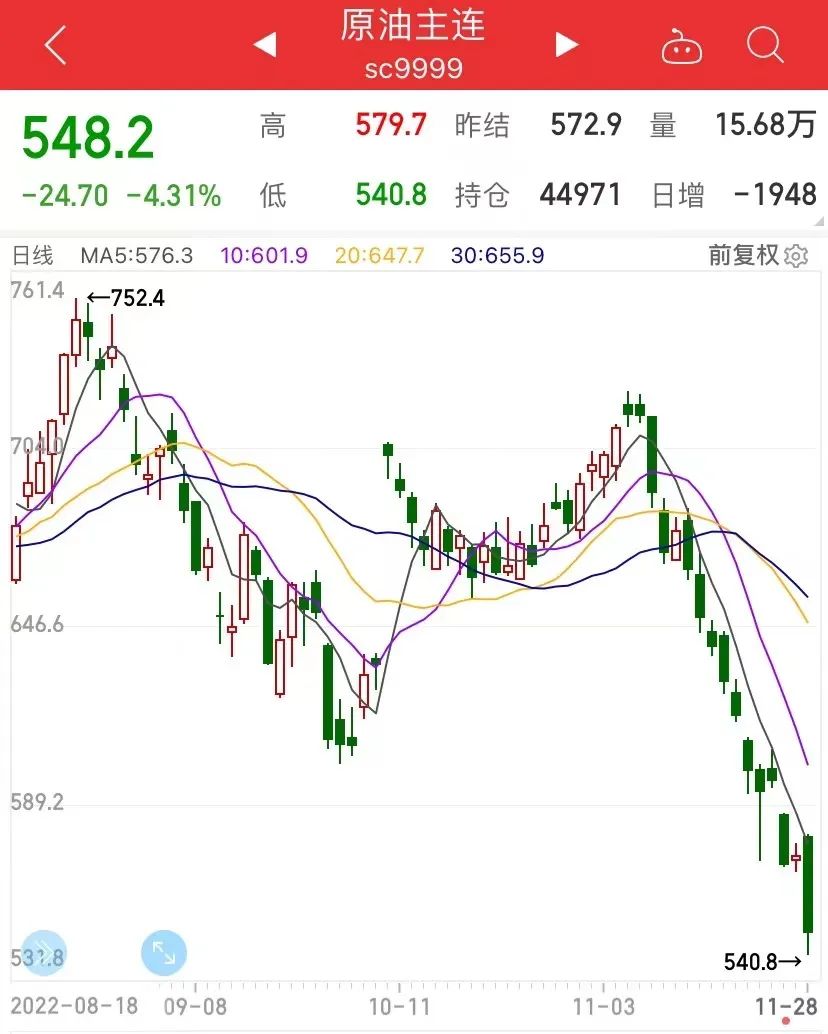Tap the blue double-chevron jump button
Screen dimensions: 828x1034
42,952
